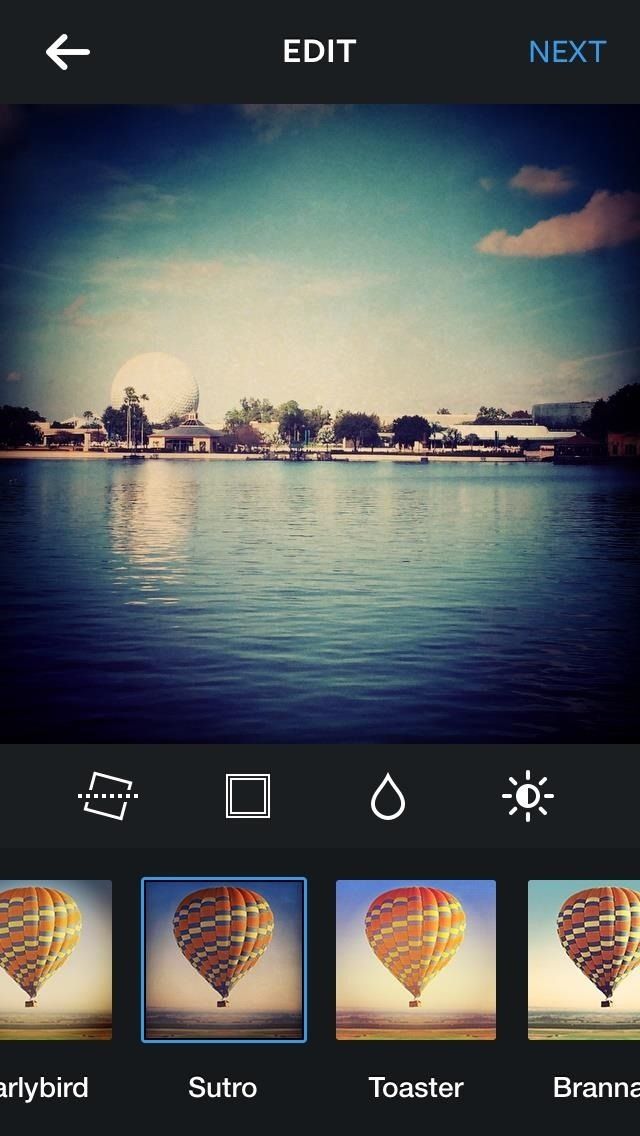This screenshot has height=1136, width=640.
Task: Open the straighten tool
Action: pos(108,796)
